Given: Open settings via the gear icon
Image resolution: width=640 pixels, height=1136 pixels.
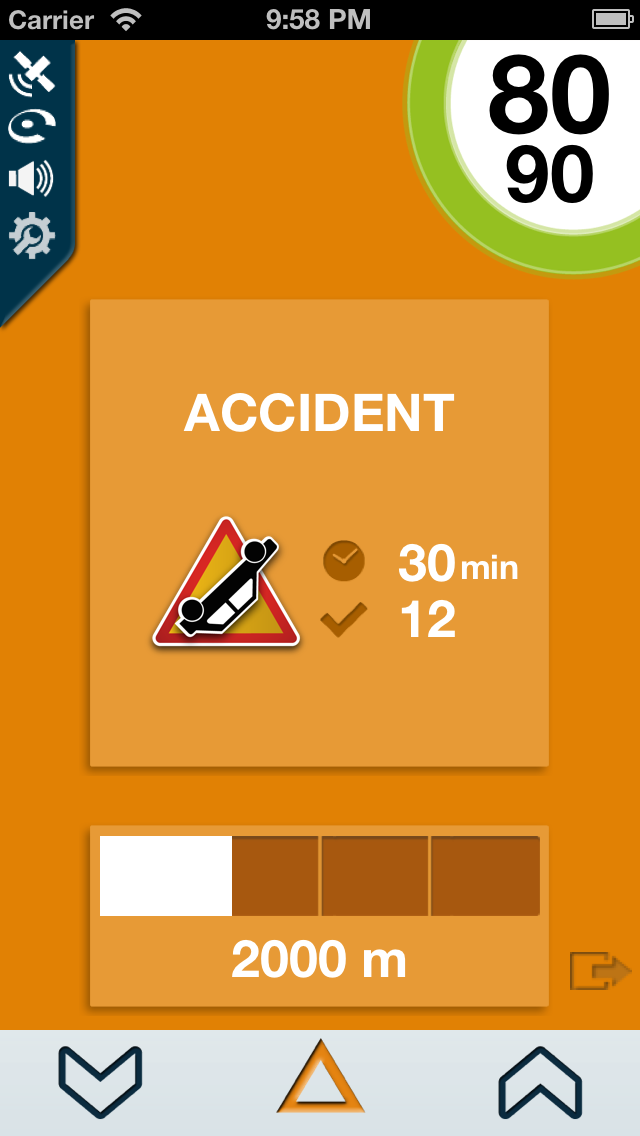Looking at the screenshot, I should (31, 235).
